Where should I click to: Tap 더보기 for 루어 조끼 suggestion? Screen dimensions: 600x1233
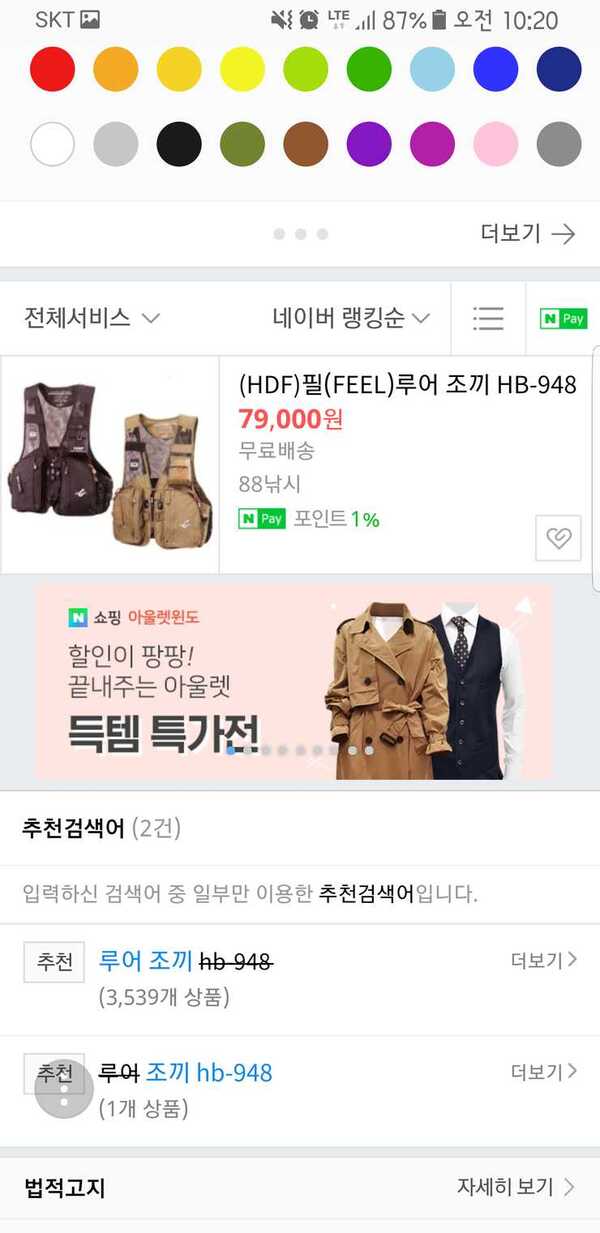[x=544, y=960]
